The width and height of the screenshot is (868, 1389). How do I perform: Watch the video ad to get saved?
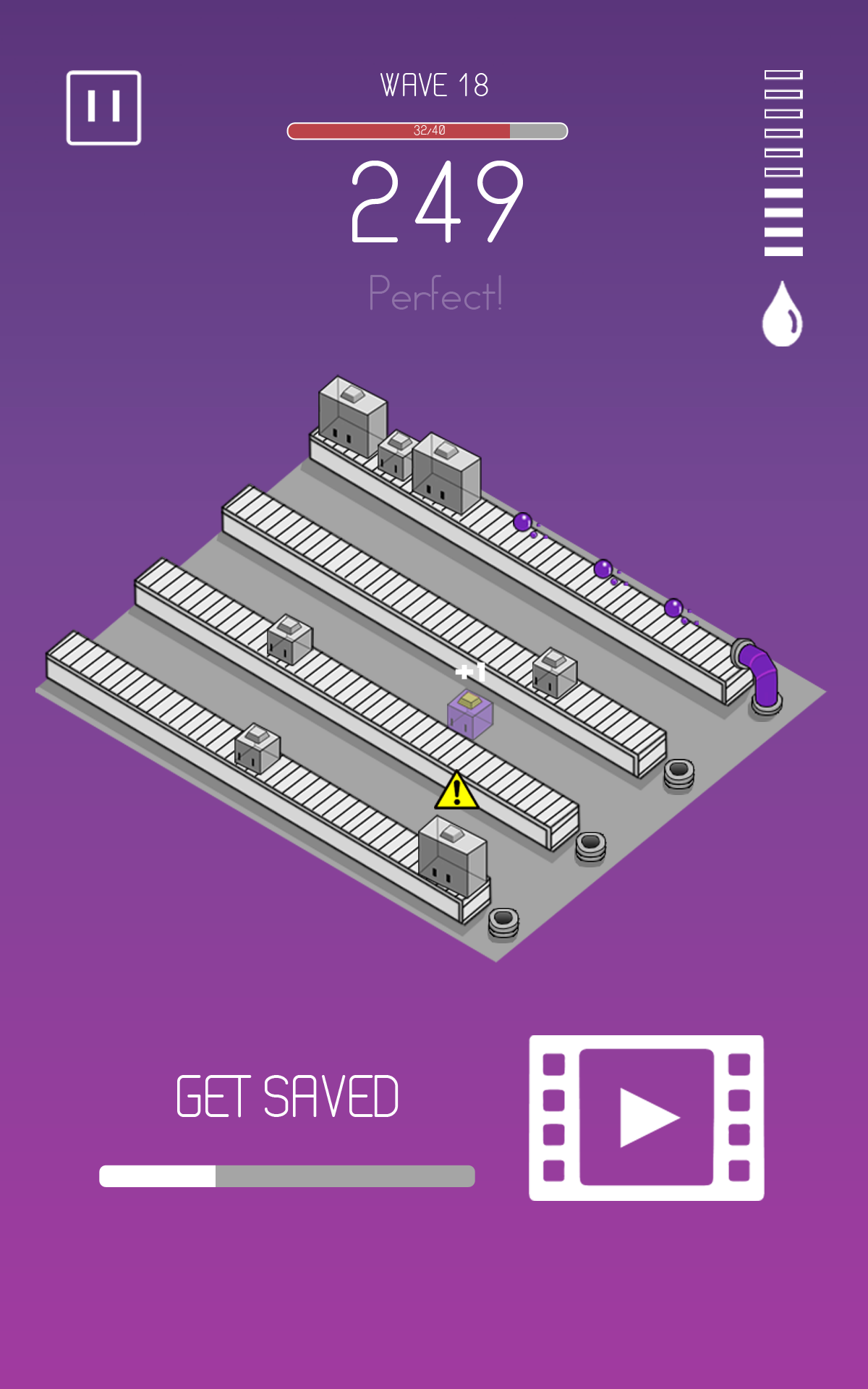(646, 1118)
